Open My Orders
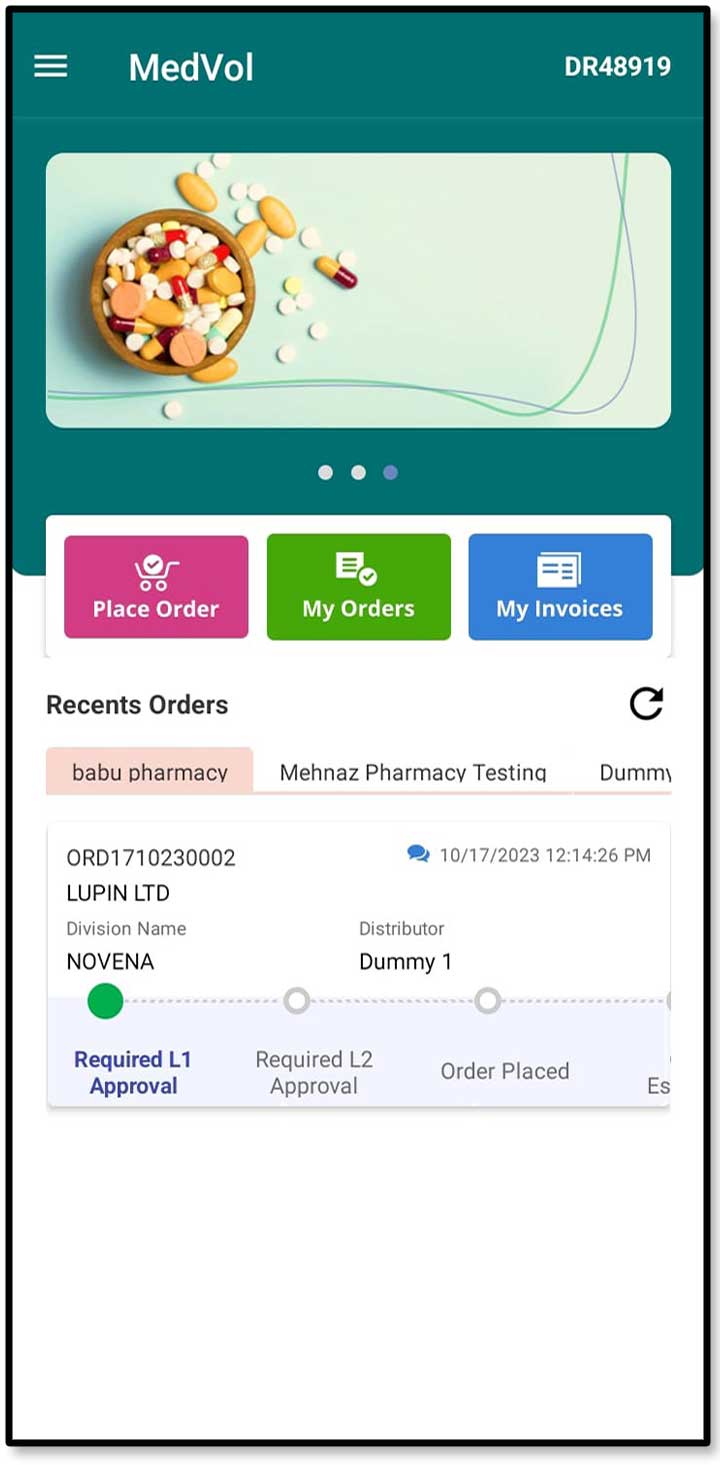 pyautogui.click(x=358, y=587)
